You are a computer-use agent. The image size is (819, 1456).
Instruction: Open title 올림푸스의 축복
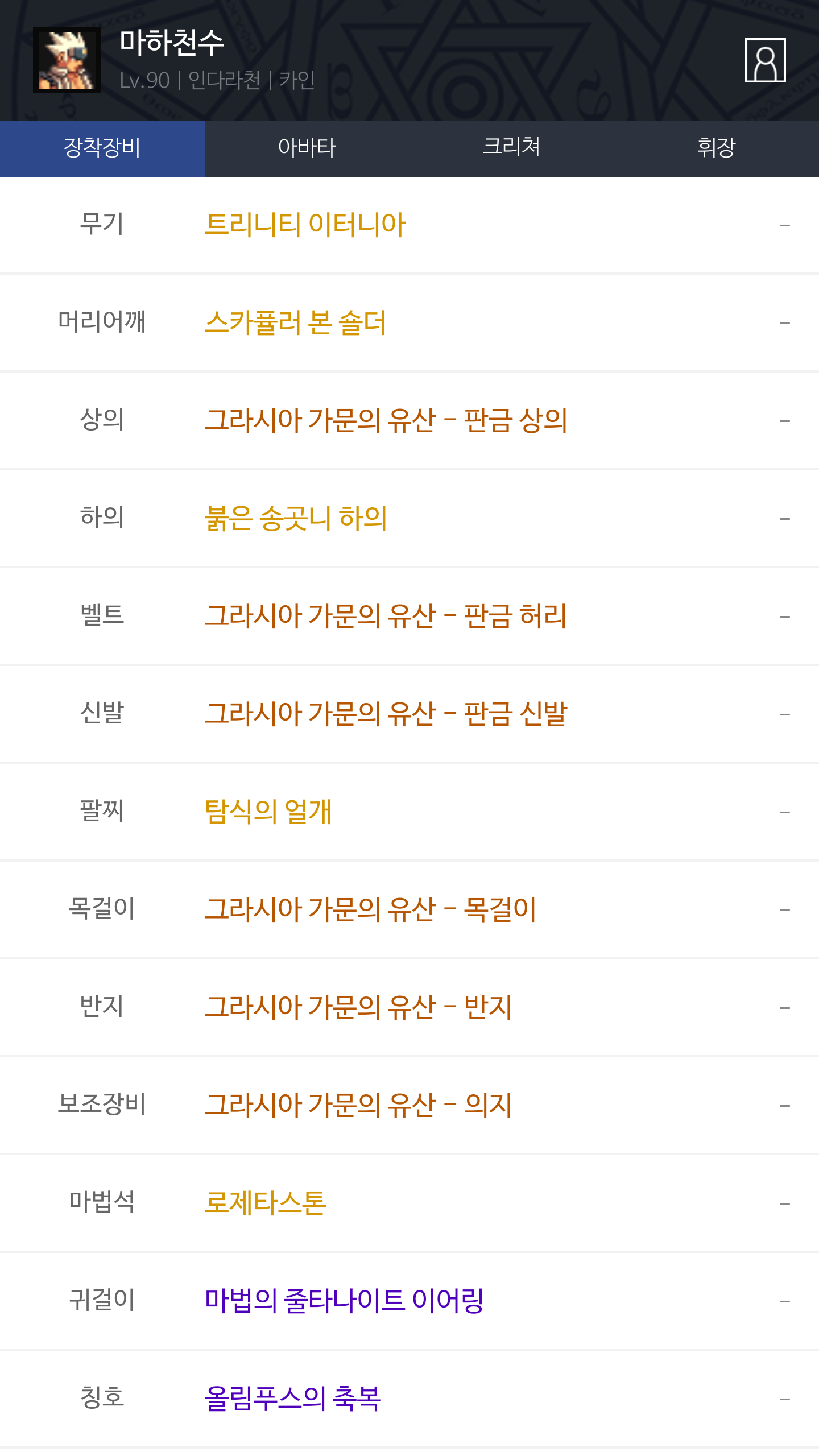tap(293, 1399)
